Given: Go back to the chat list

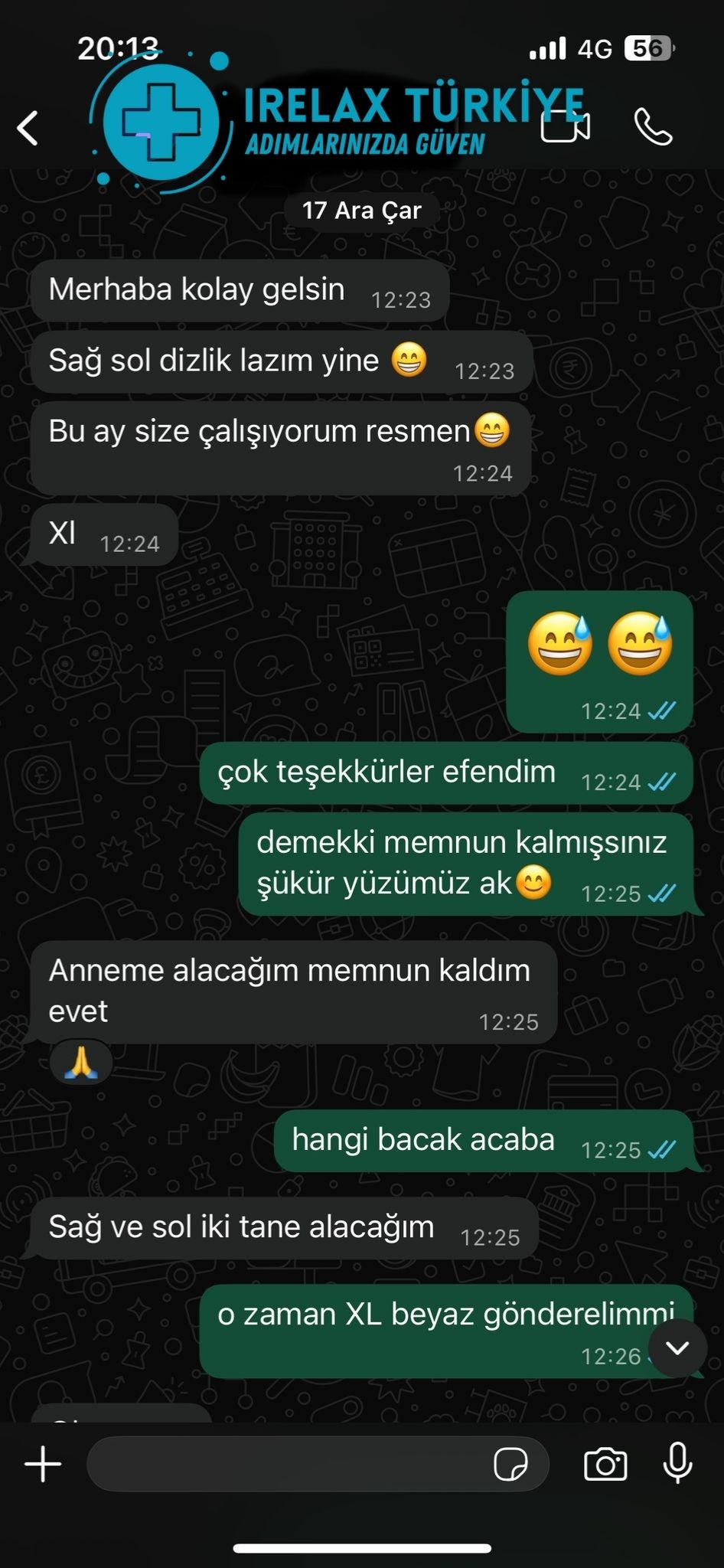Looking at the screenshot, I should click(x=28, y=128).
